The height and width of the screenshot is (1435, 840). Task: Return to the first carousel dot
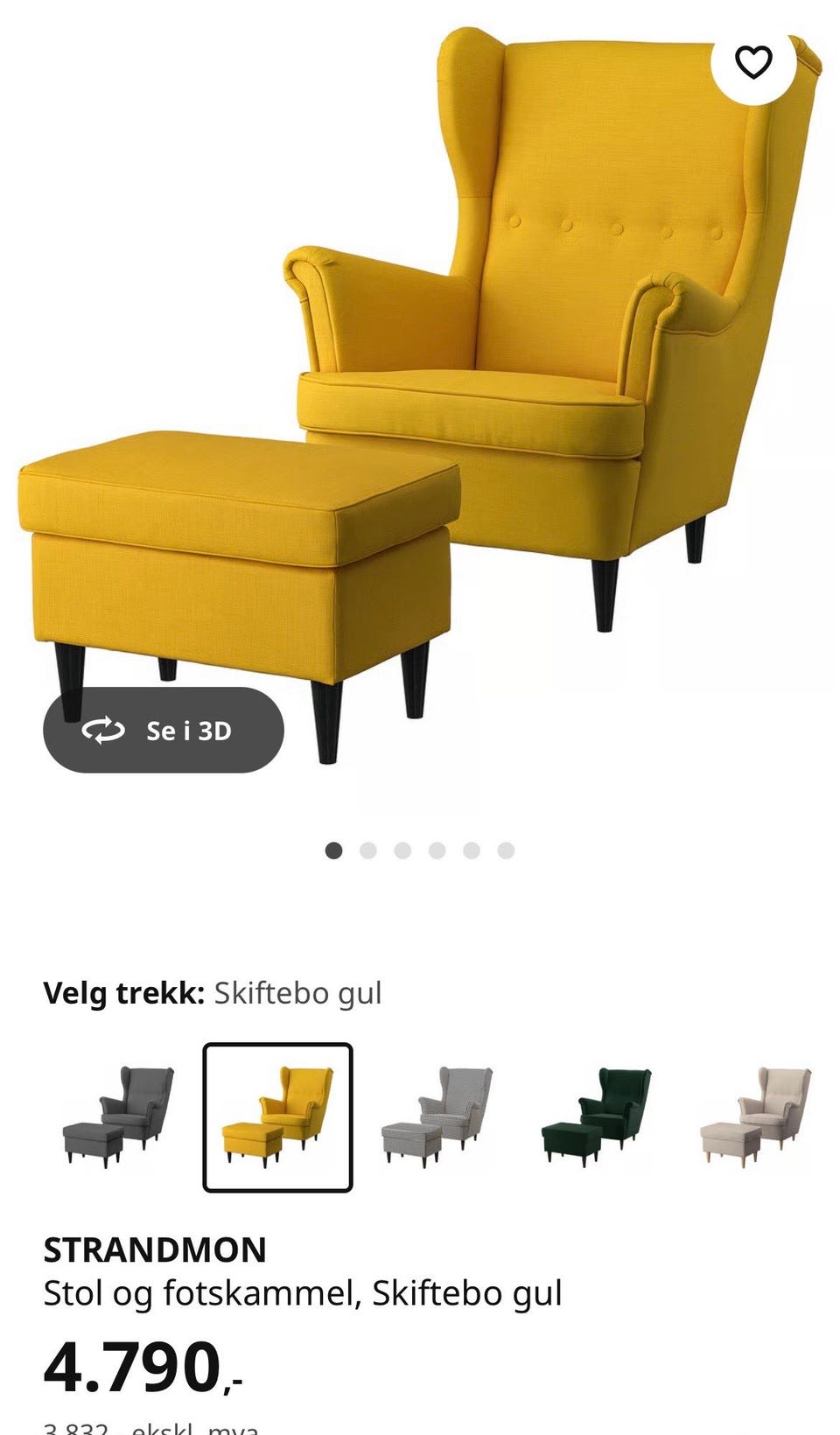point(333,849)
